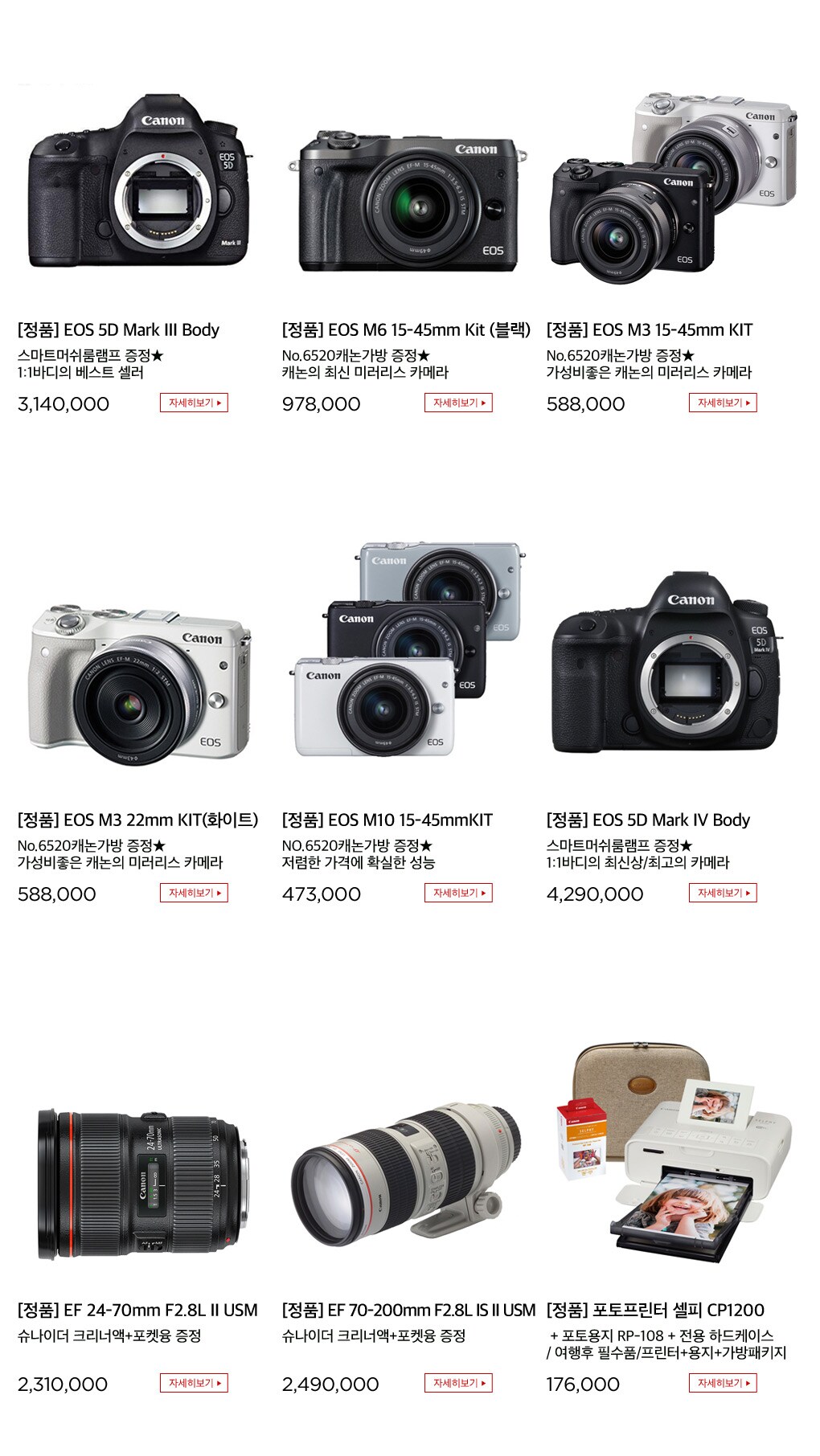
Task: See details of Selphy CP1200 photo printer
Action: tap(723, 1383)
